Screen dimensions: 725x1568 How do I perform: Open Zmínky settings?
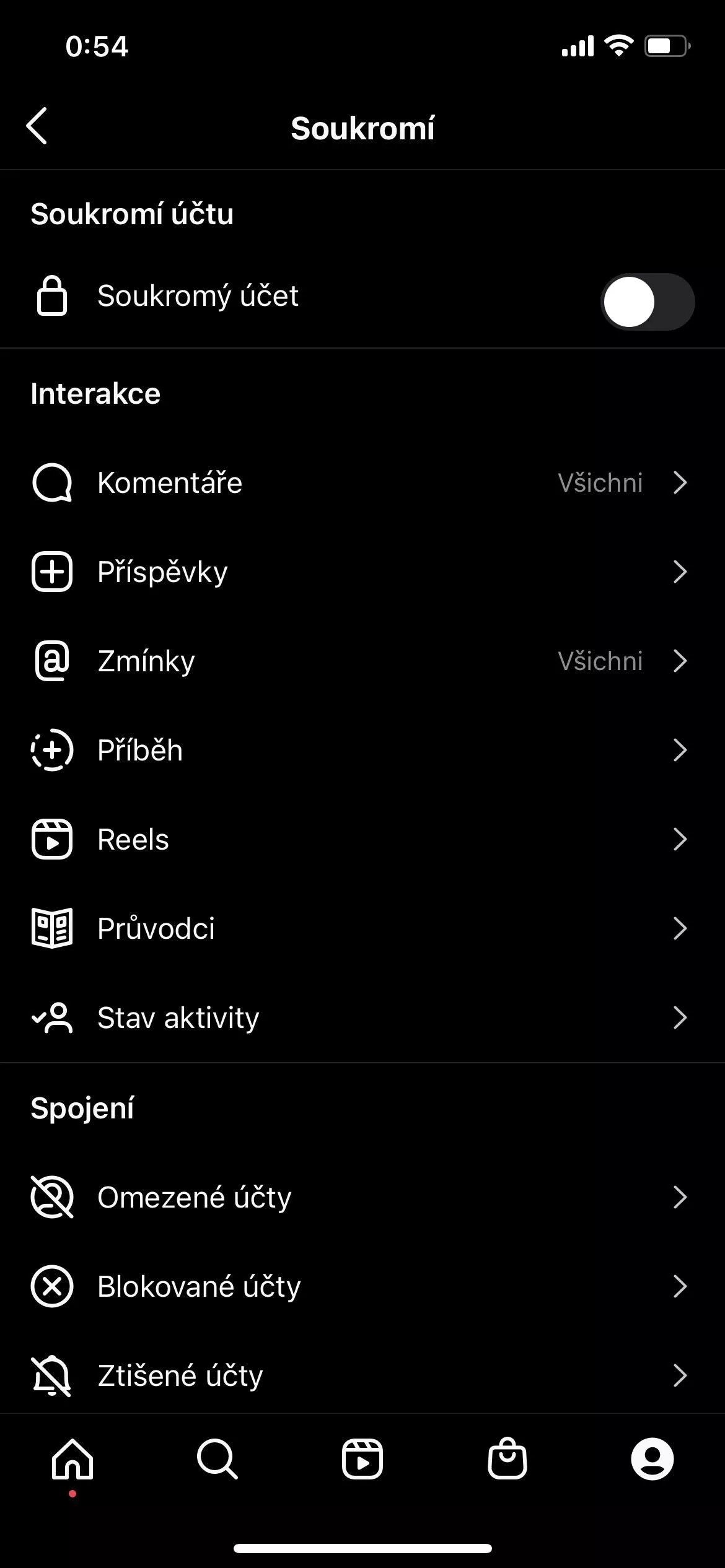point(362,661)
